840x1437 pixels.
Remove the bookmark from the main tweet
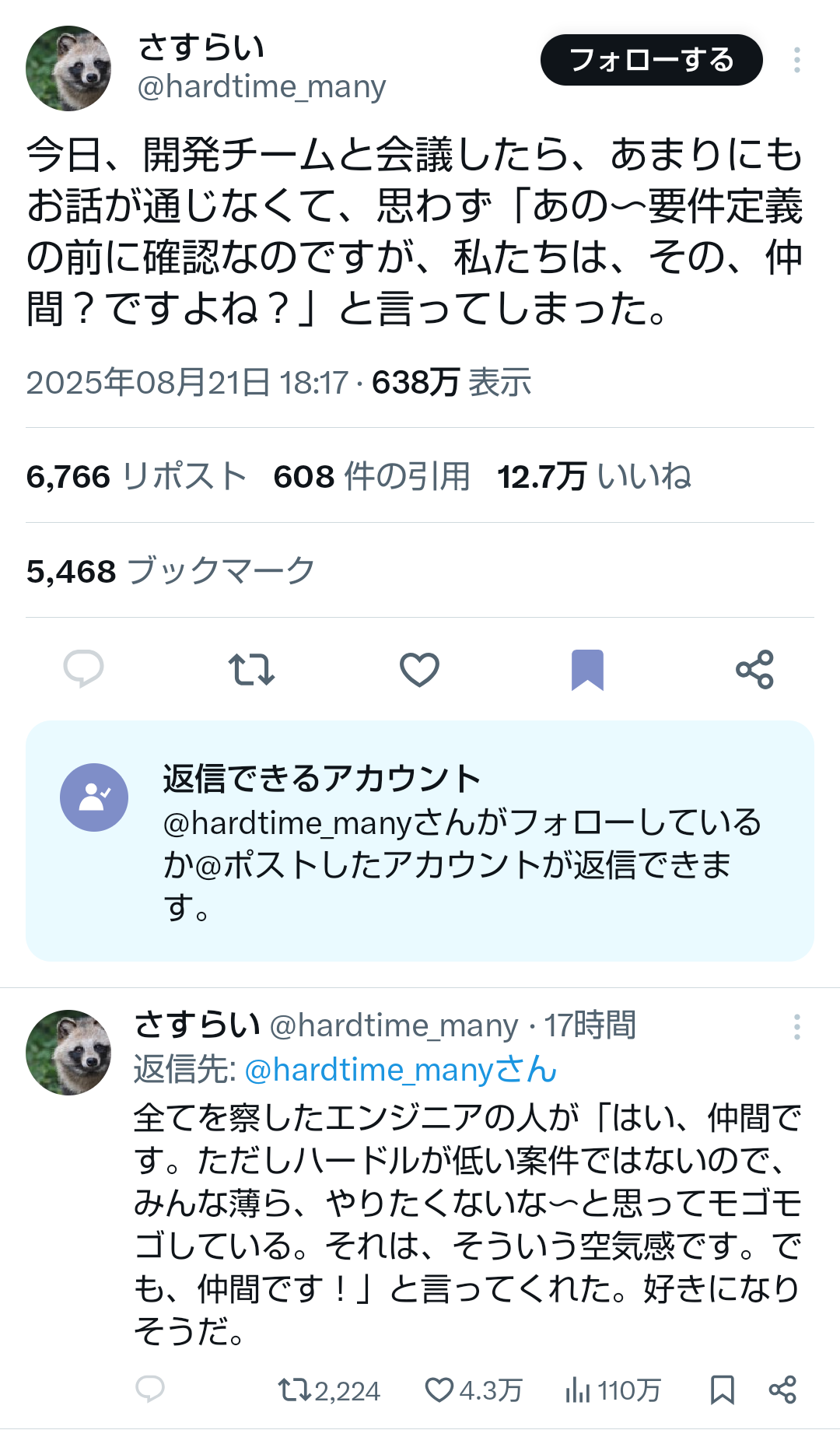589,670
